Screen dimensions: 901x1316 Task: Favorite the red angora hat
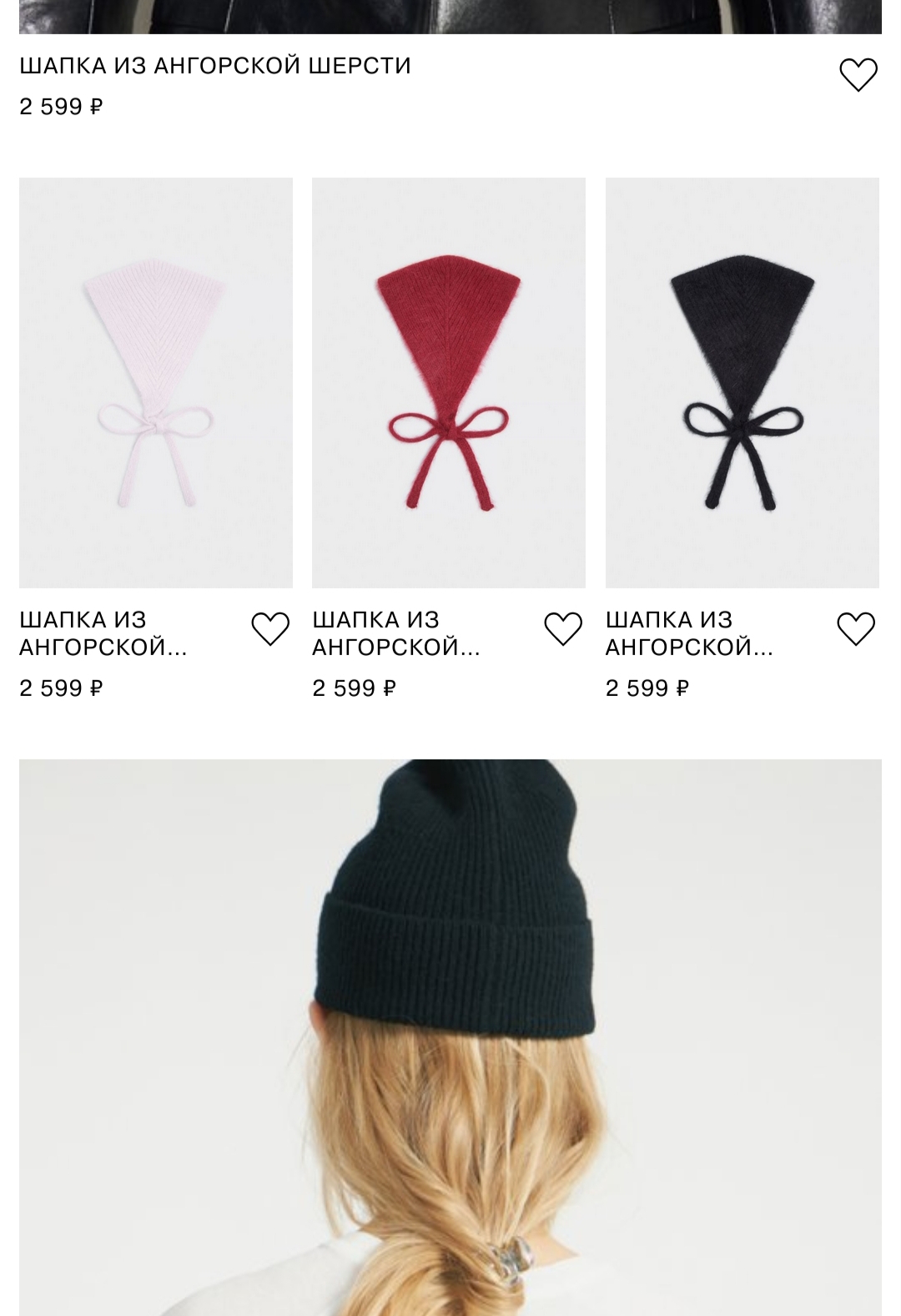click(x=563, y=629)
